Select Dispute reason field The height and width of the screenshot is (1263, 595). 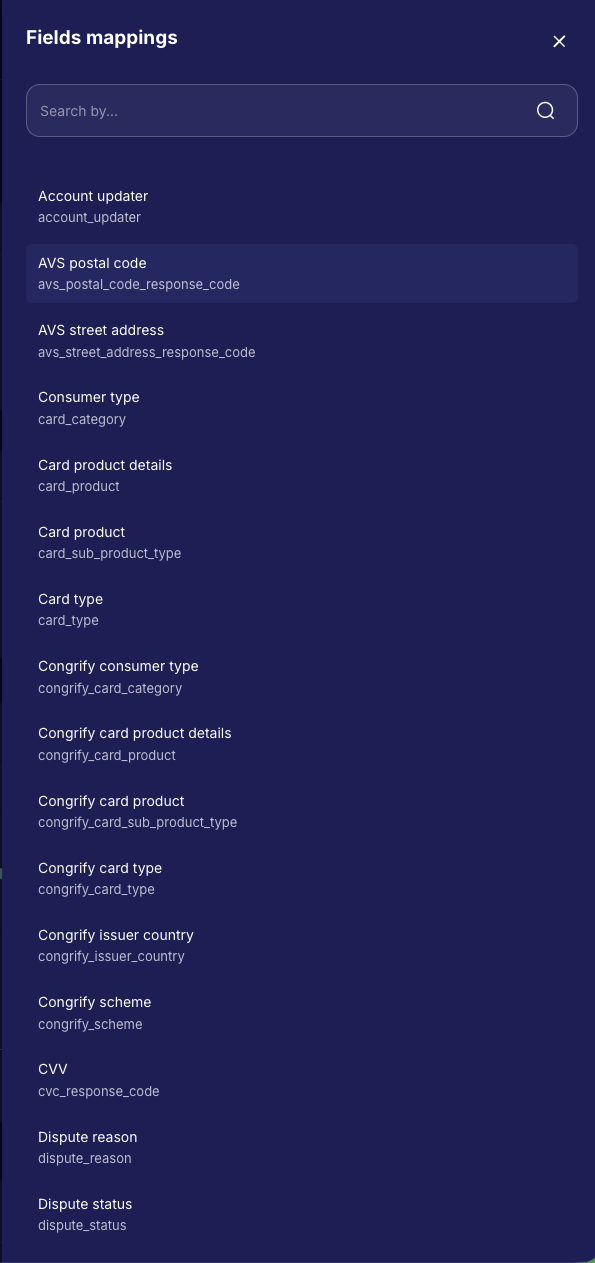coord(302,1147)
